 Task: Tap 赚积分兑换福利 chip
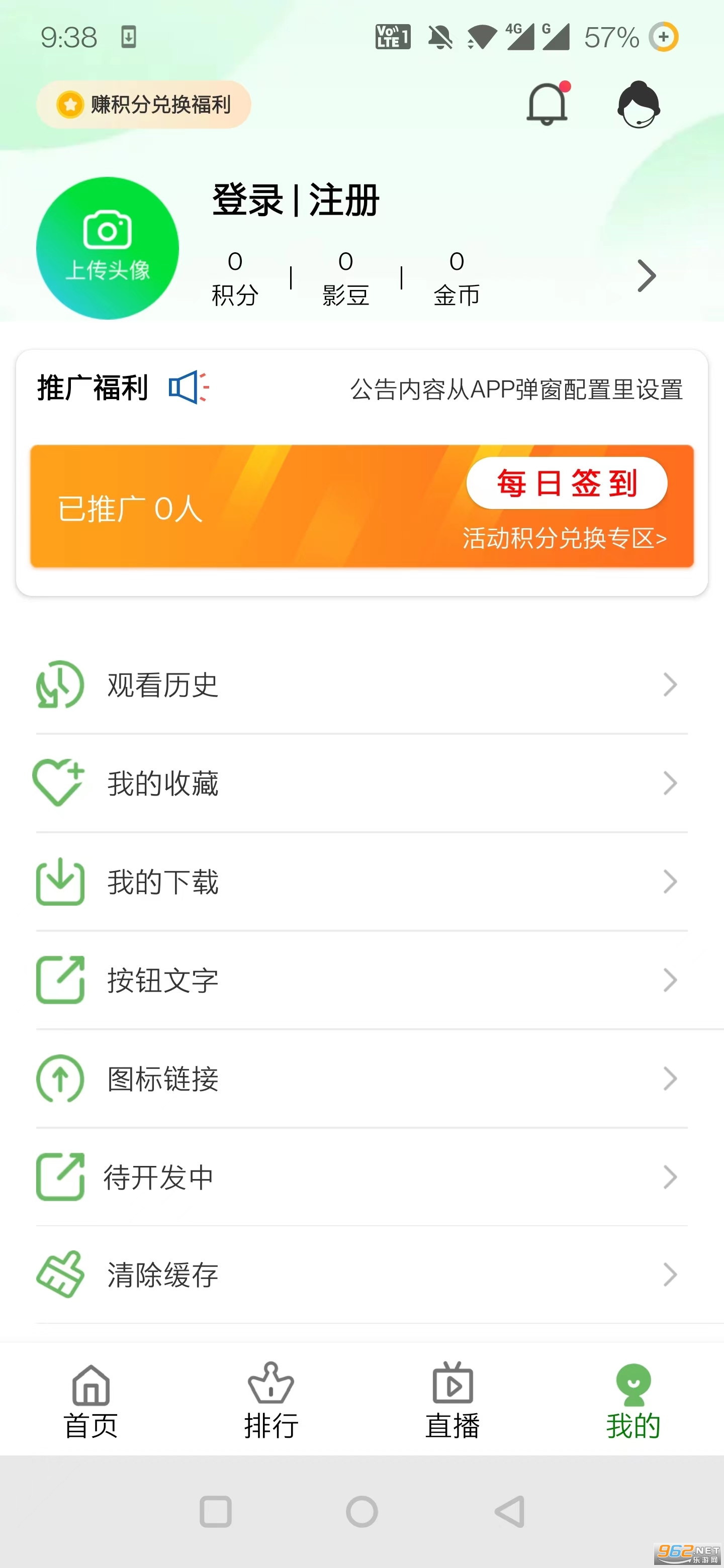[x=144, y=105]
